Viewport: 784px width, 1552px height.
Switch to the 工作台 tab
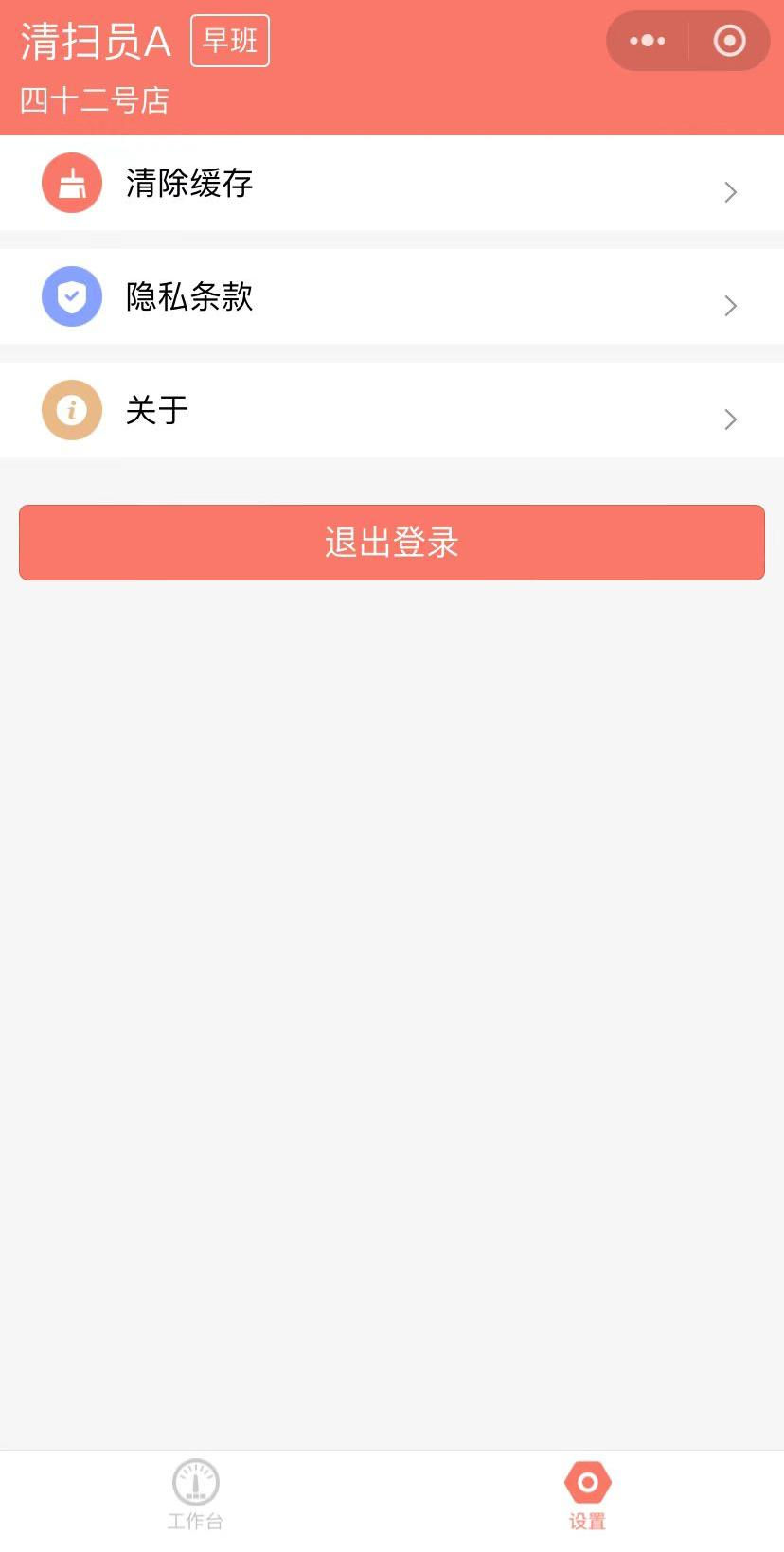(196, 1496)
